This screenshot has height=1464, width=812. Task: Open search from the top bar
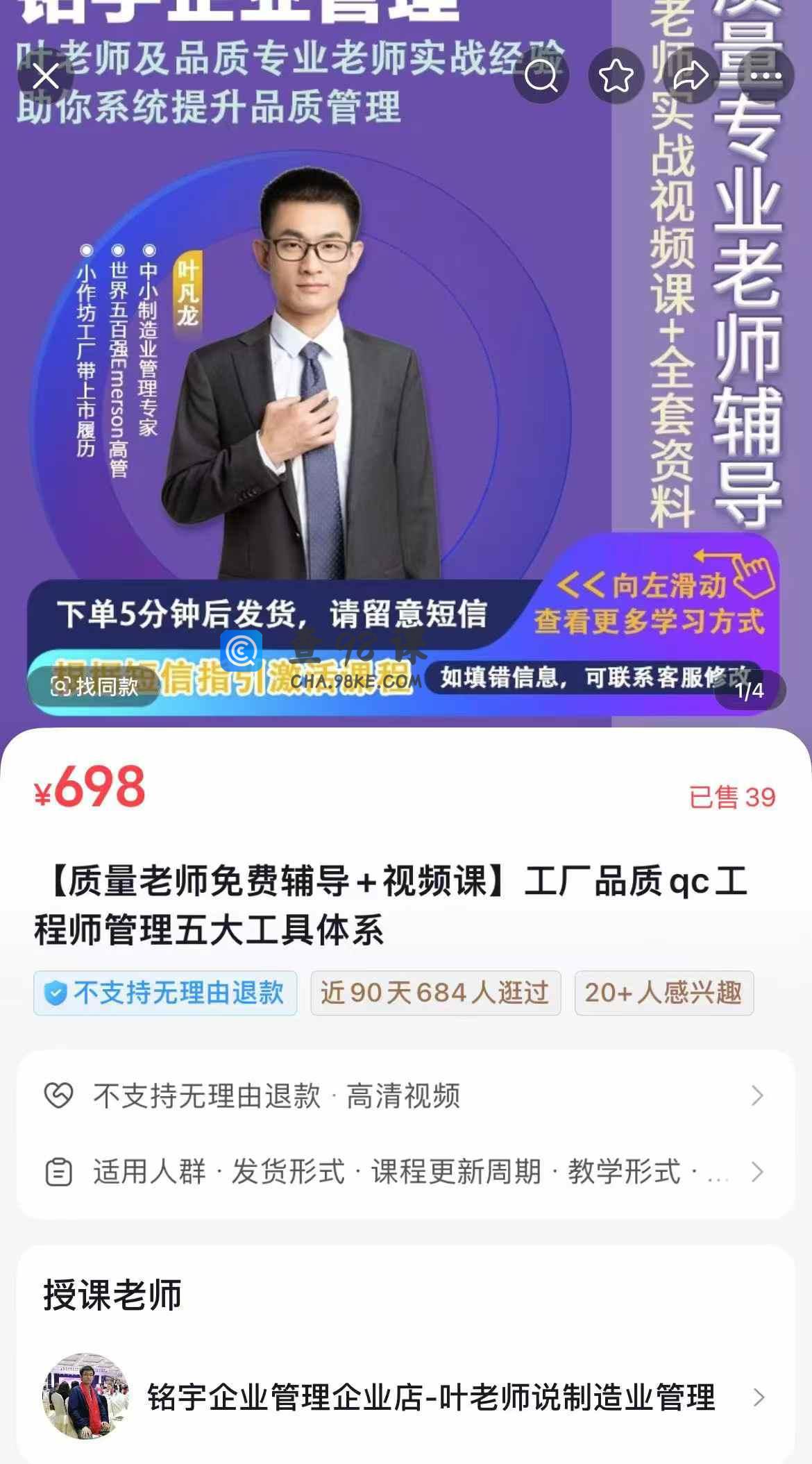point(541,76)
